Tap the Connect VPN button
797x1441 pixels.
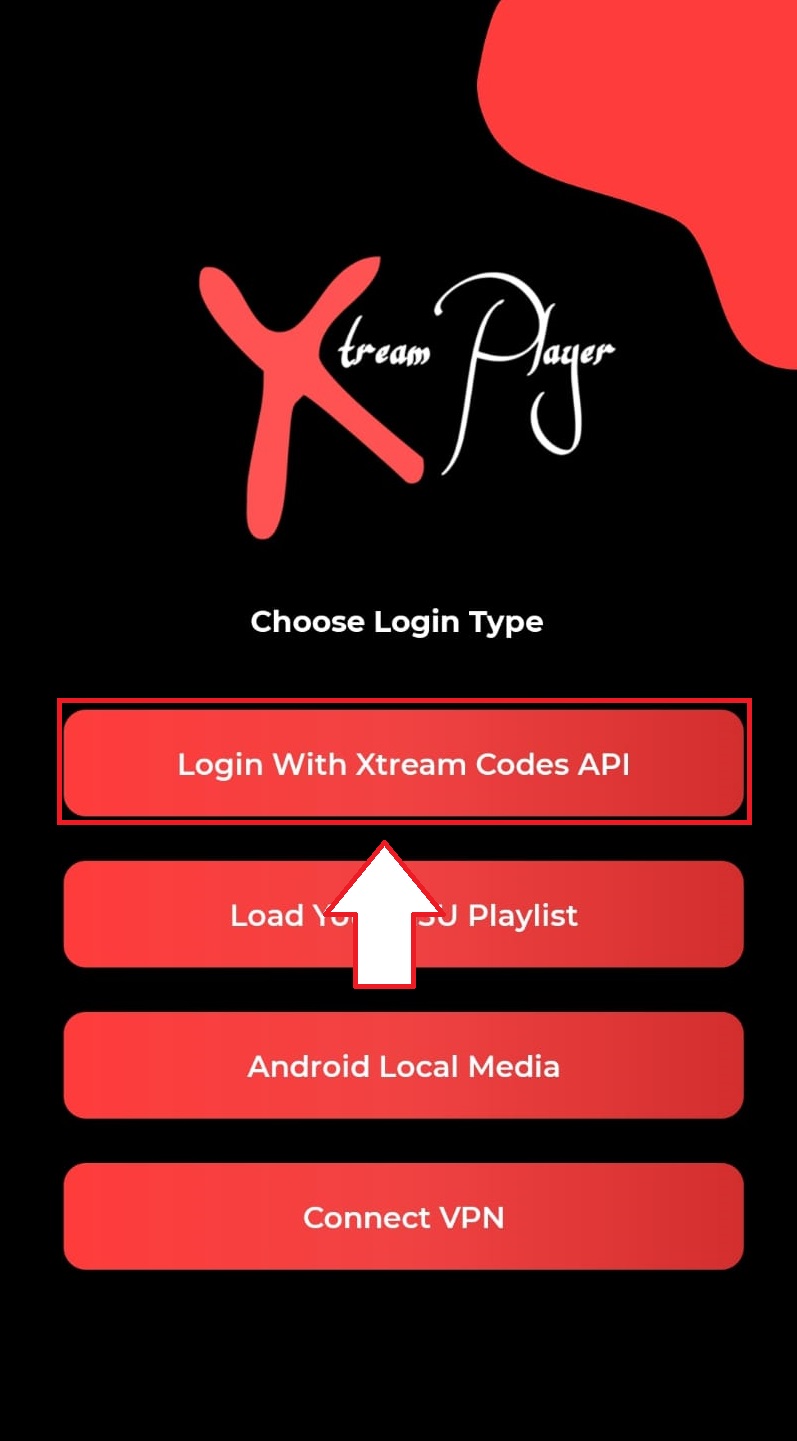403,1217
